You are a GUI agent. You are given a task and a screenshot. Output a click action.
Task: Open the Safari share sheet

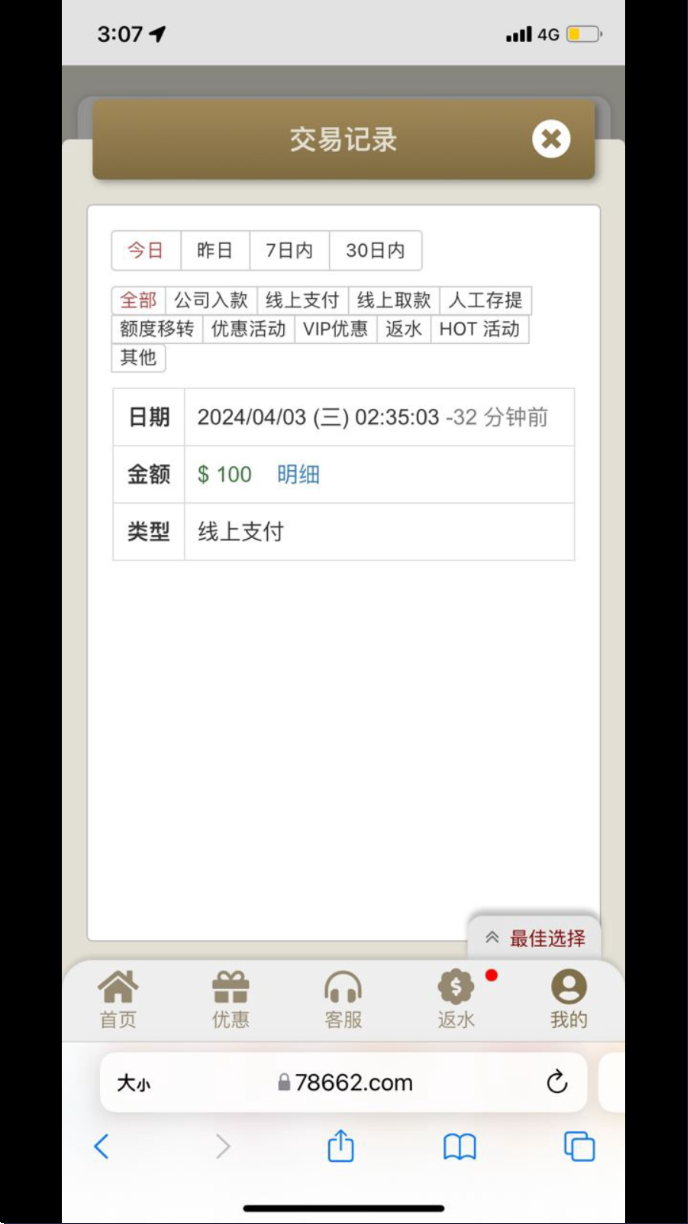tap(341, 1146)
